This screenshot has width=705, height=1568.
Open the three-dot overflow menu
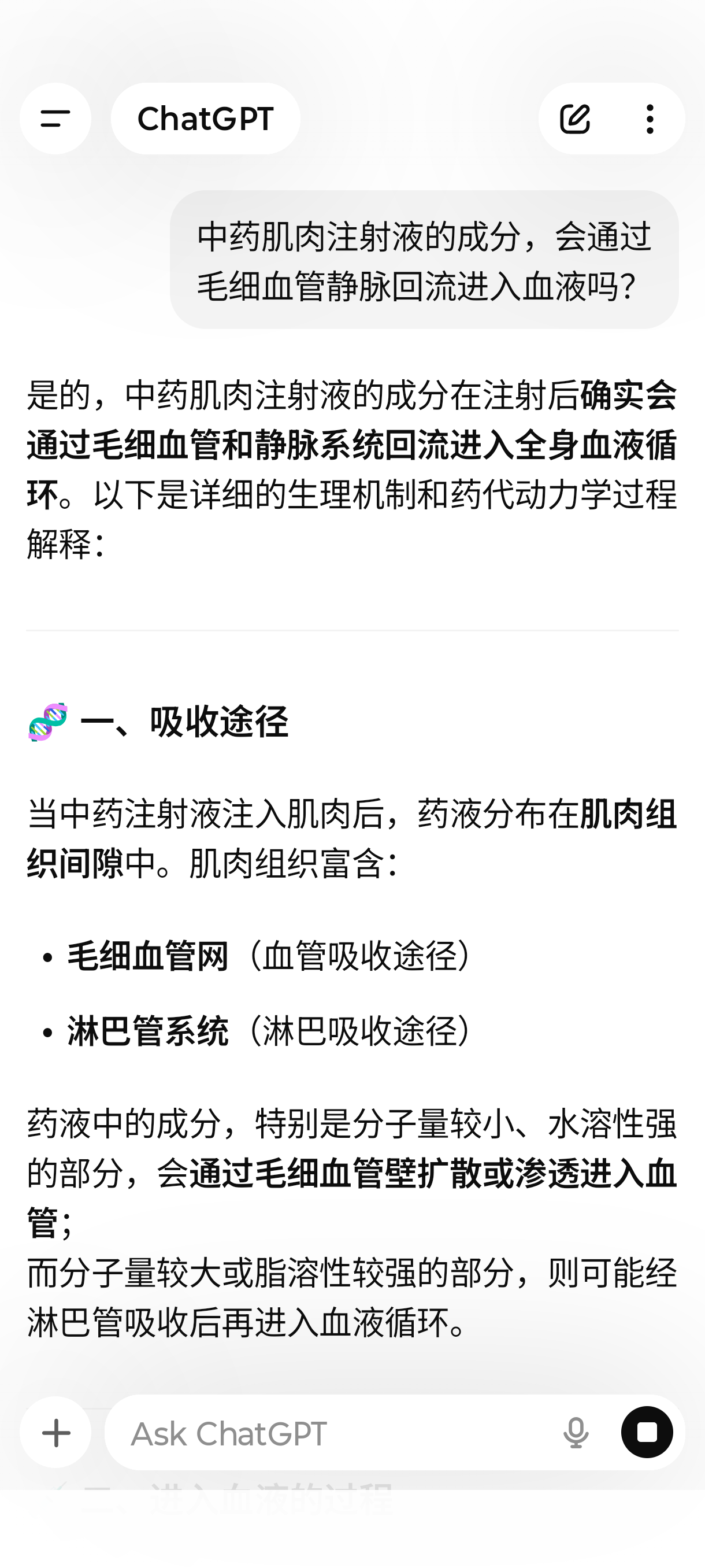650,119
